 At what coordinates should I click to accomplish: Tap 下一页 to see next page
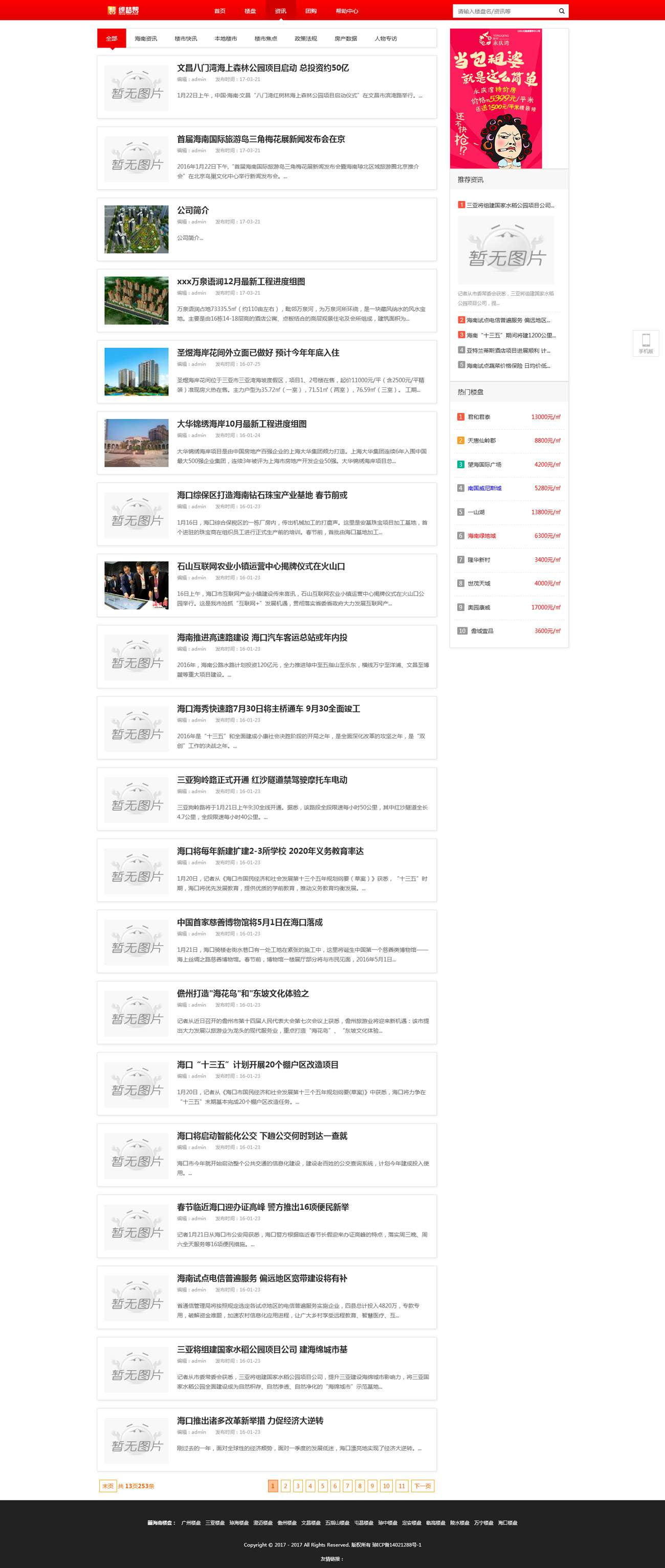pyautogui.click(x=422, y=1486)
